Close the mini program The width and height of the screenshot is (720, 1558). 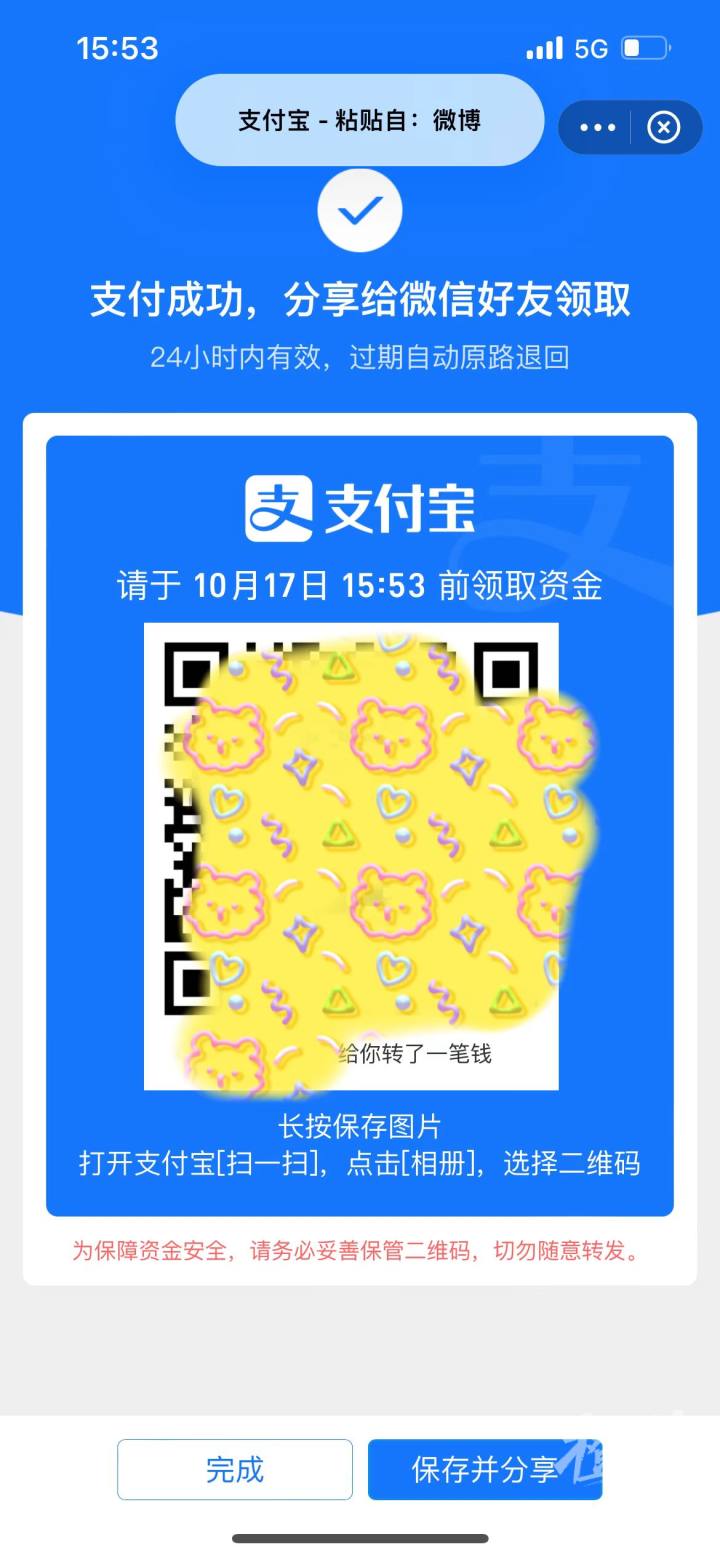pos(663,128)
